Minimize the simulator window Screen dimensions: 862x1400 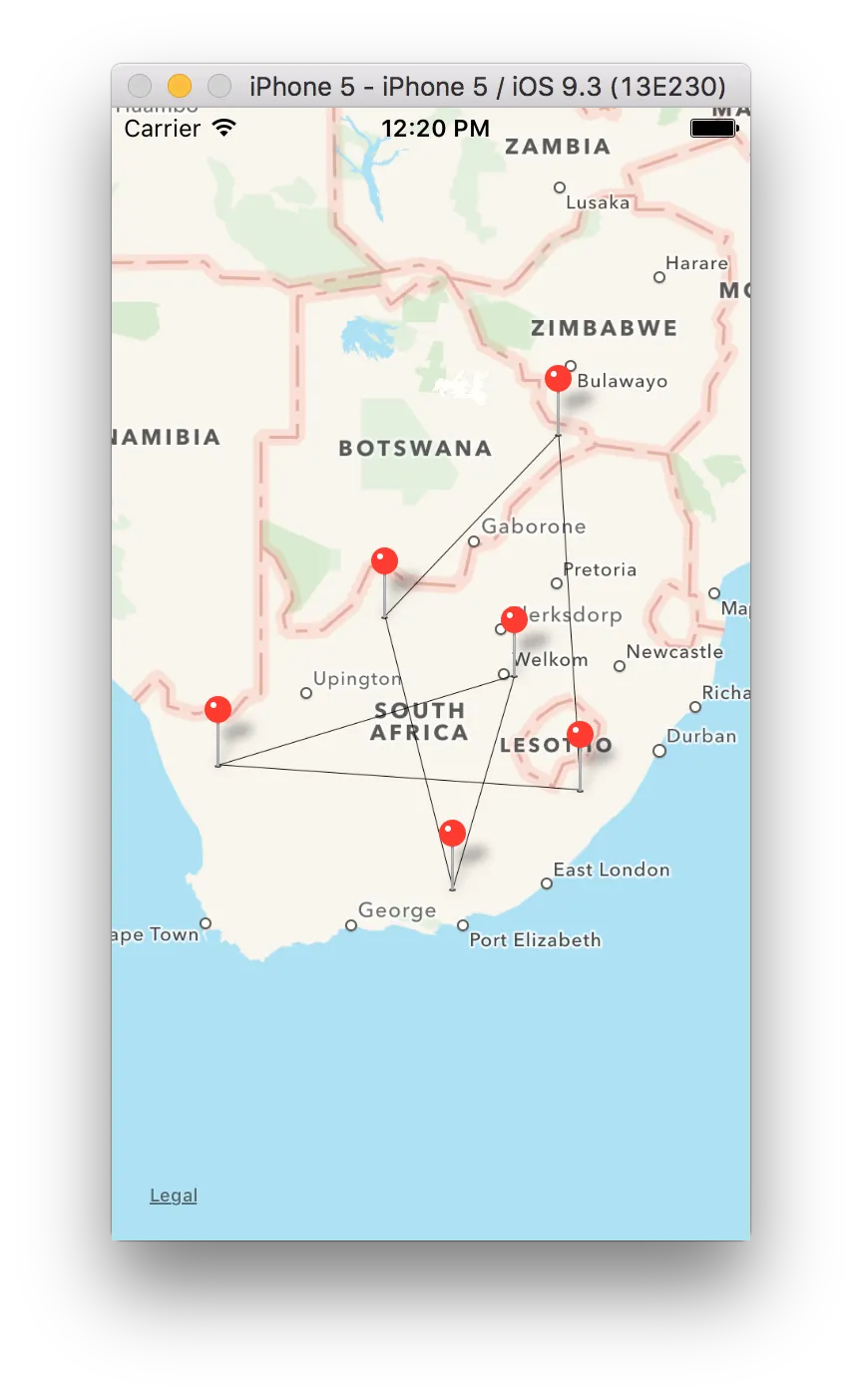(180, 86)
